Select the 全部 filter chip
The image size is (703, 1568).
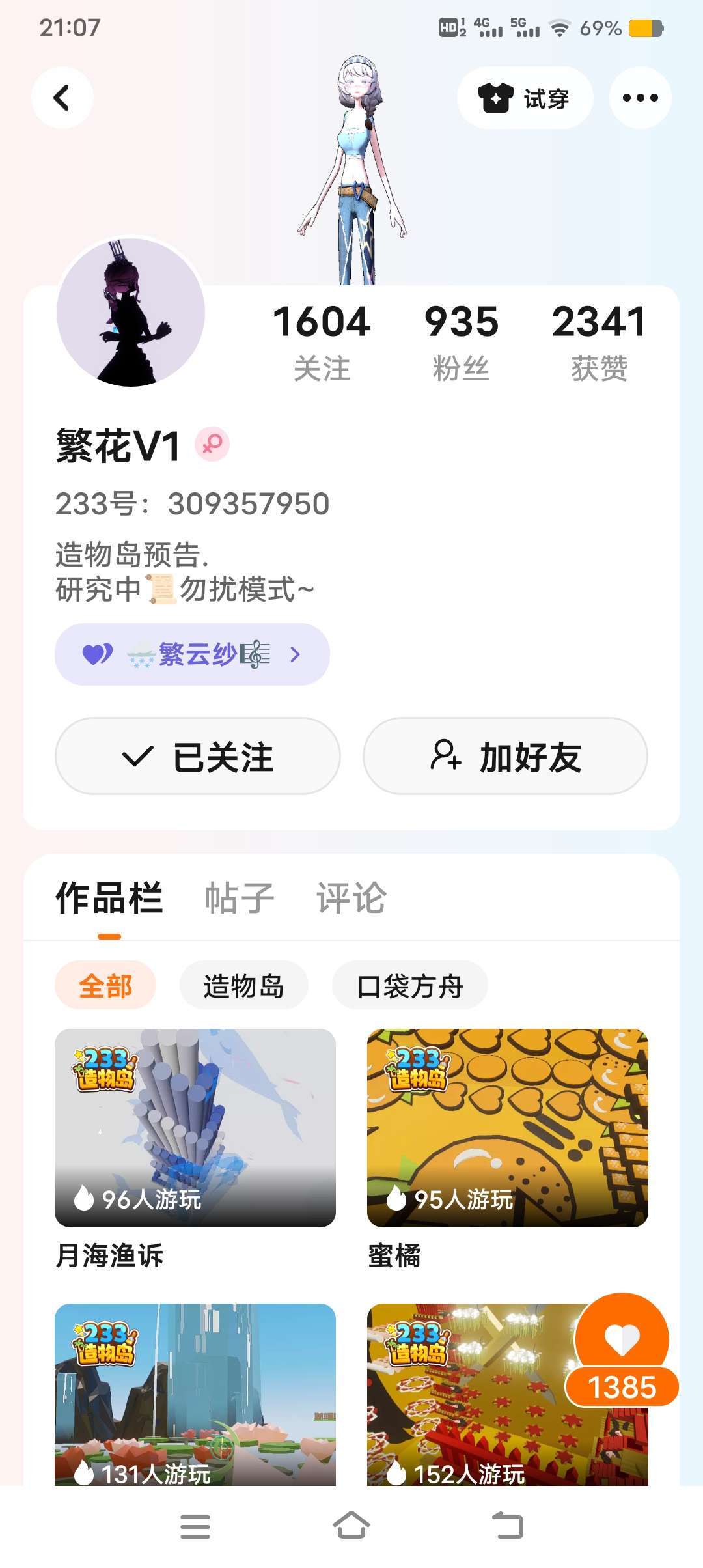tap(105, 985)
